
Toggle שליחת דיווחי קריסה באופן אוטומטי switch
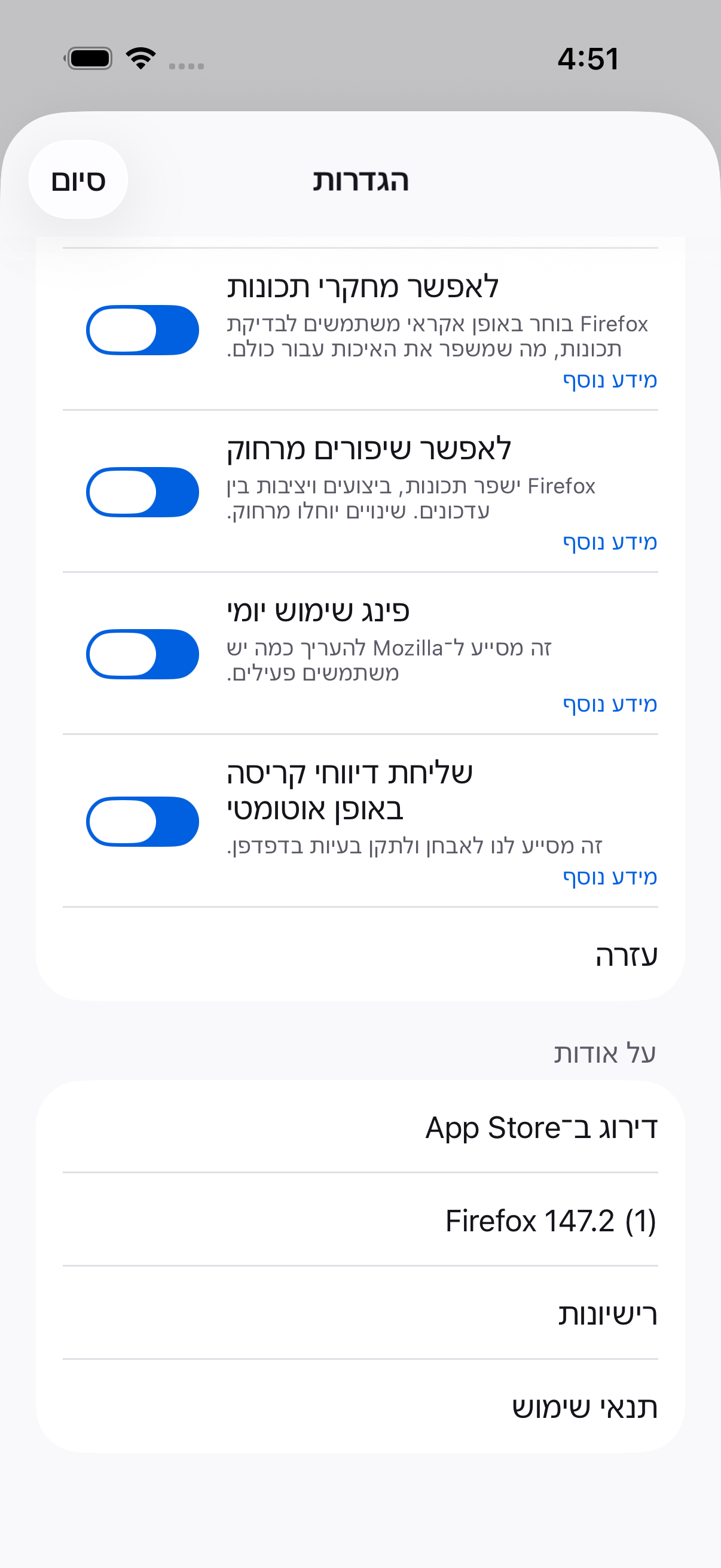point(142,821)
